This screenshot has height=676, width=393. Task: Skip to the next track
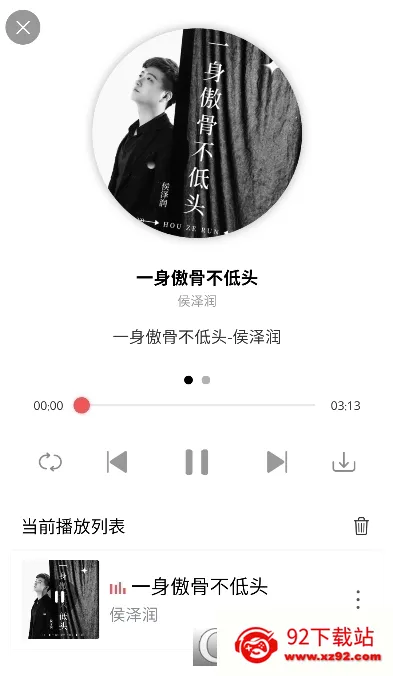[x=277, y=462]
